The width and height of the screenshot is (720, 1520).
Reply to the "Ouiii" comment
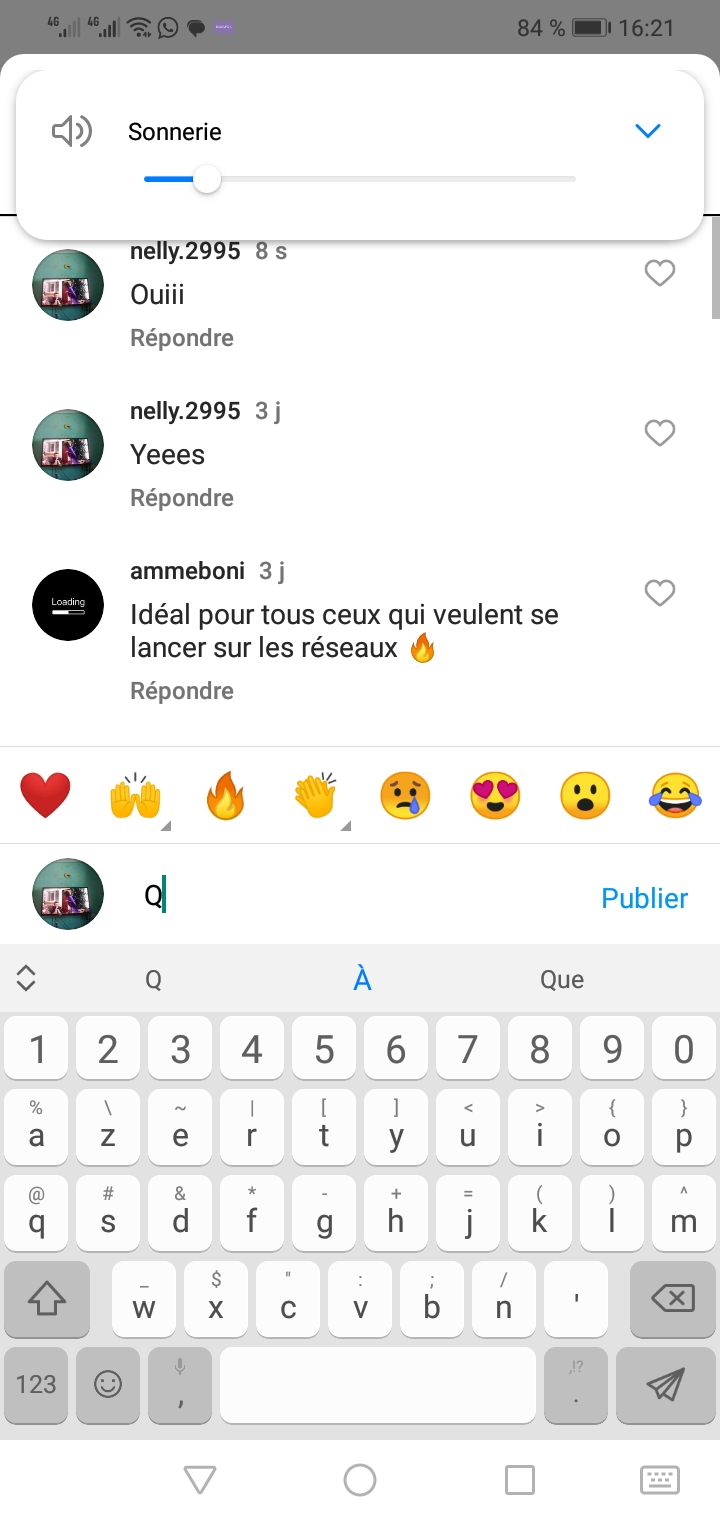click(x=182, y=338)
